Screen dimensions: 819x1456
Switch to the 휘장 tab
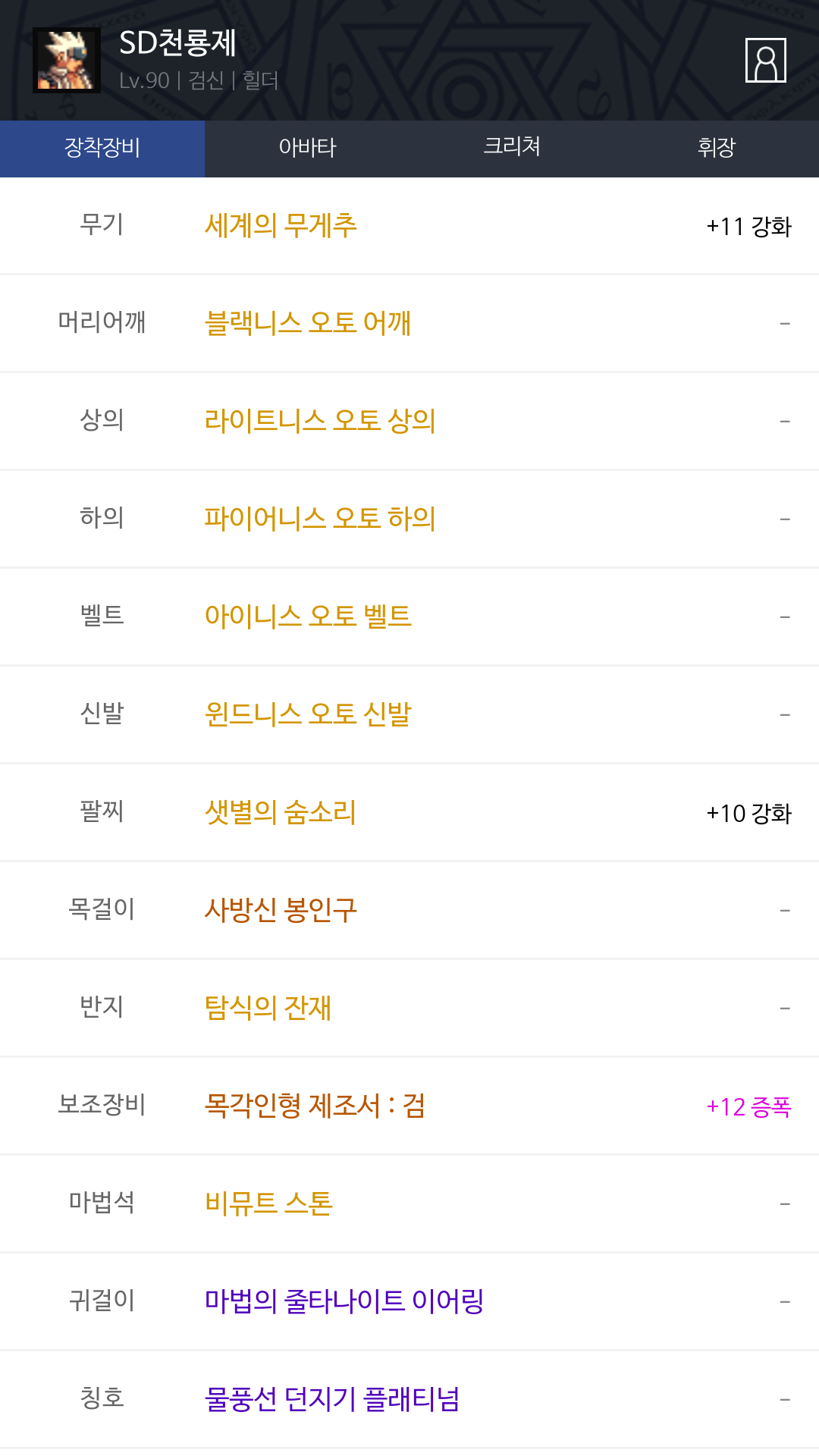click(717, 148)
